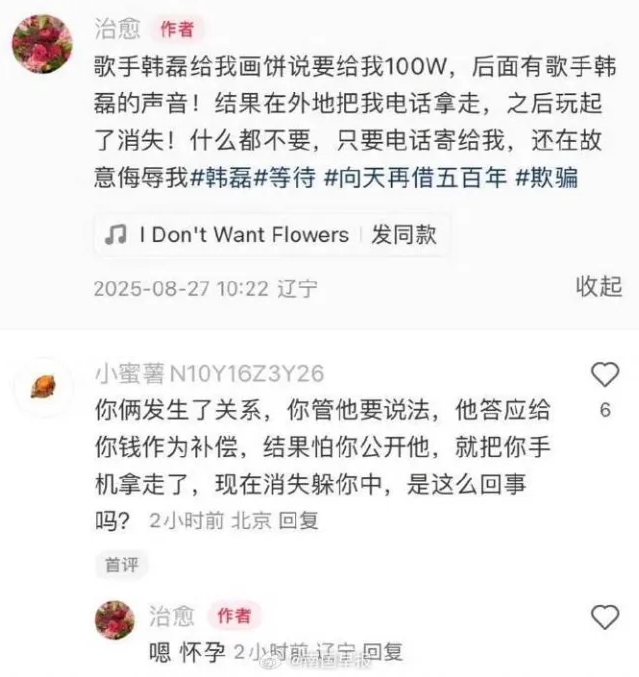Open 小蜜薯 N10Y16Z3Y26's profile
The height and width of the screenshot is (677, 639).
click(x=209, y=374)
